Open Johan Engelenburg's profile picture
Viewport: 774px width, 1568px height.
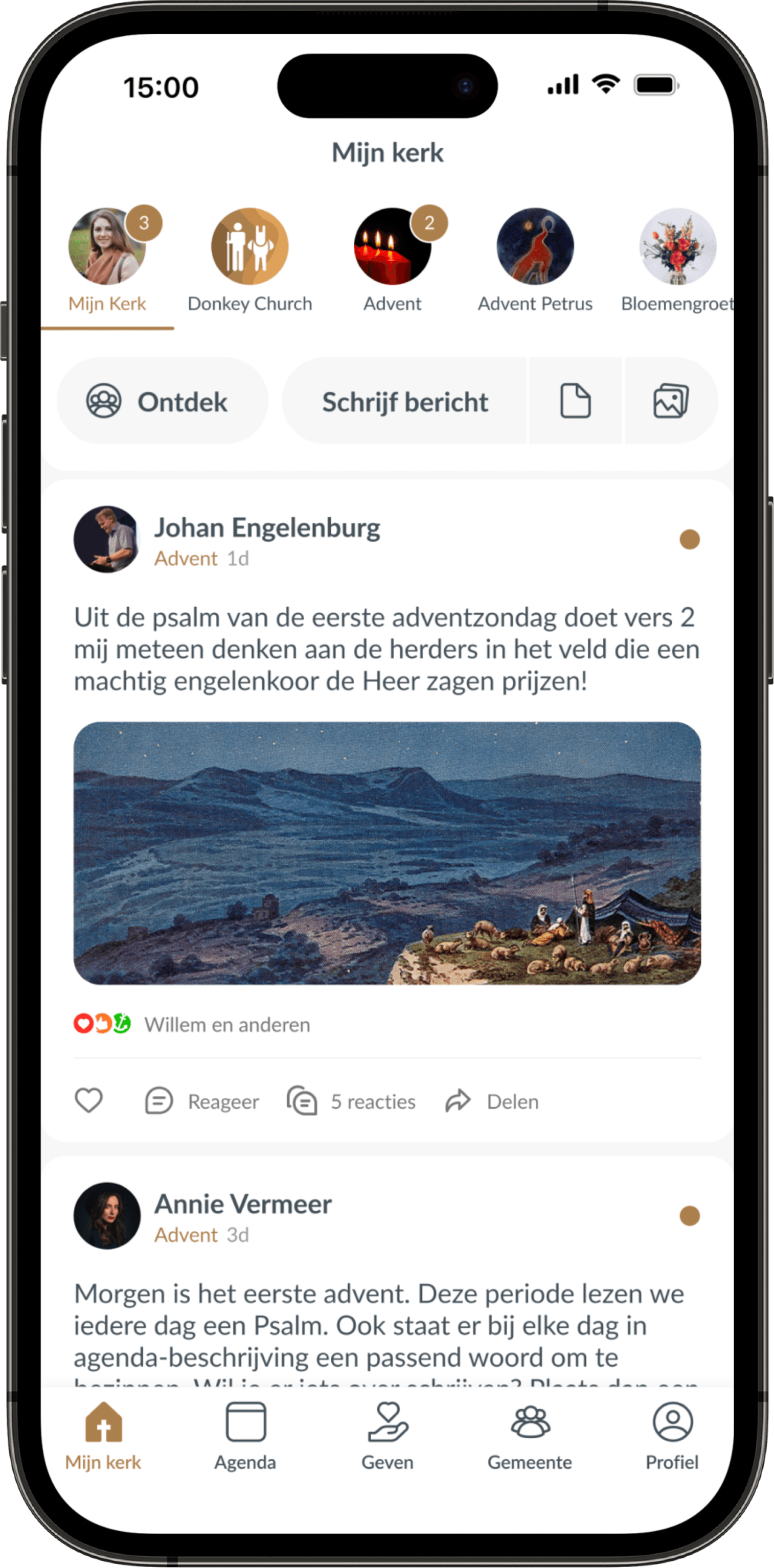[107, 541]
